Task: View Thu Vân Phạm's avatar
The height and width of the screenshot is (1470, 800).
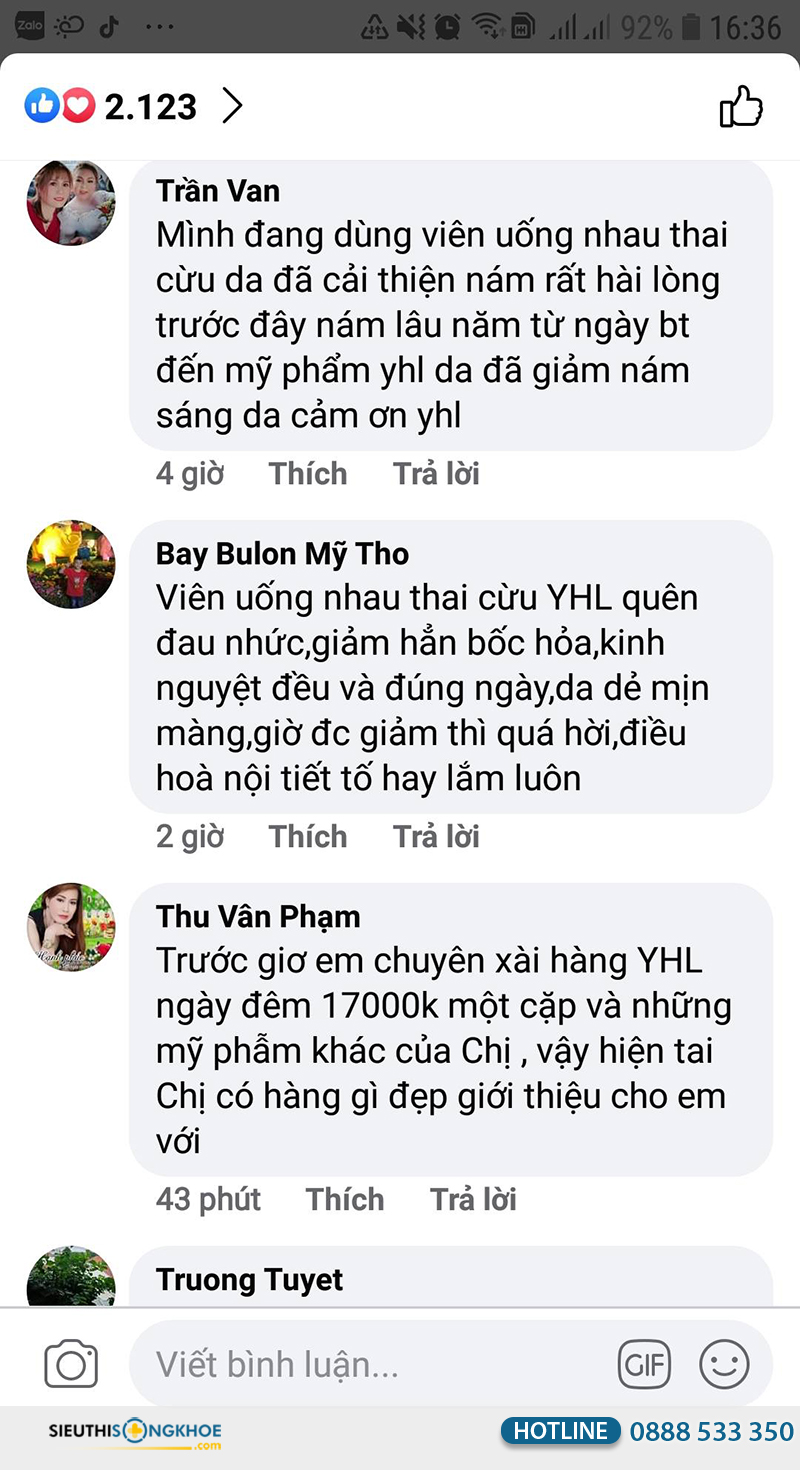Action: [70, 927]
